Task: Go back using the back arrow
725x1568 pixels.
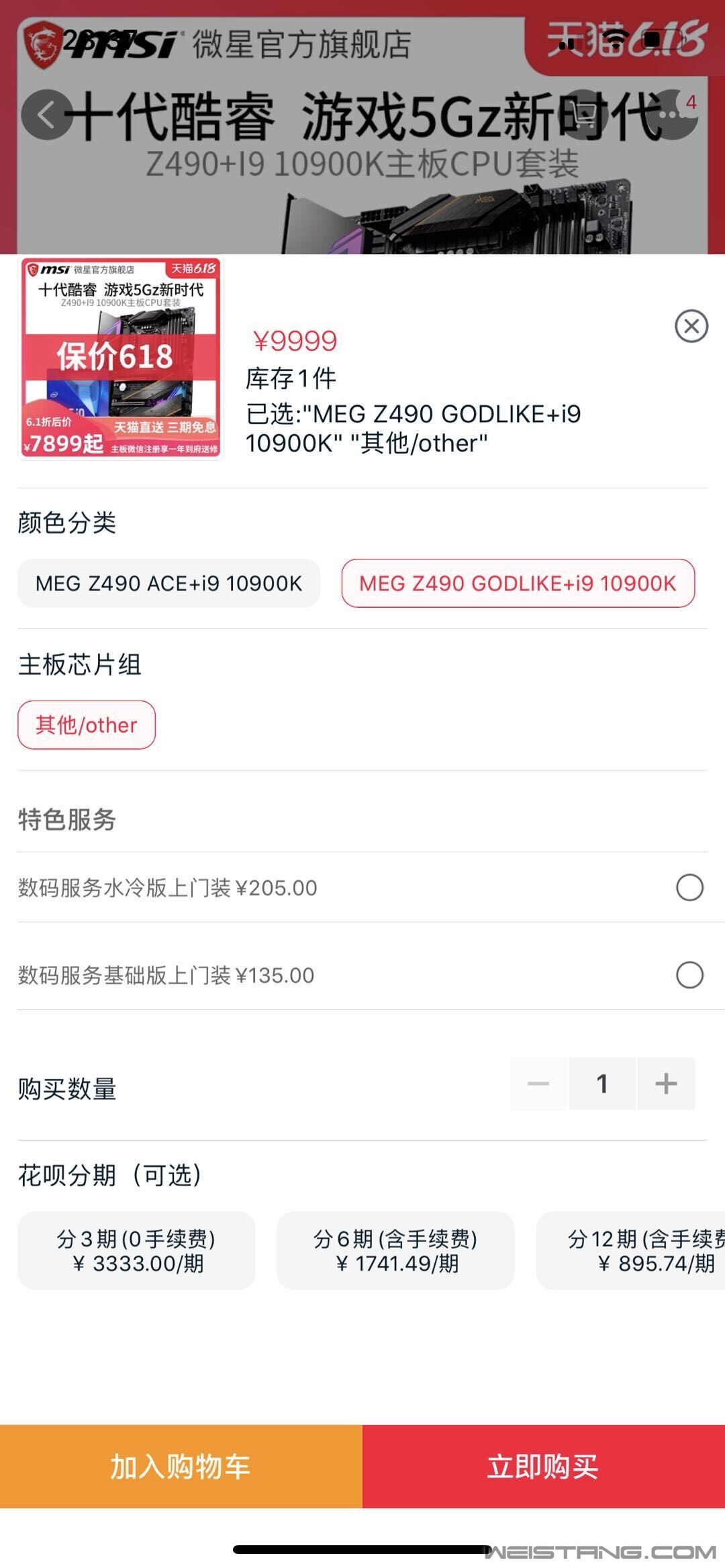Action: (x=46, y=115)
